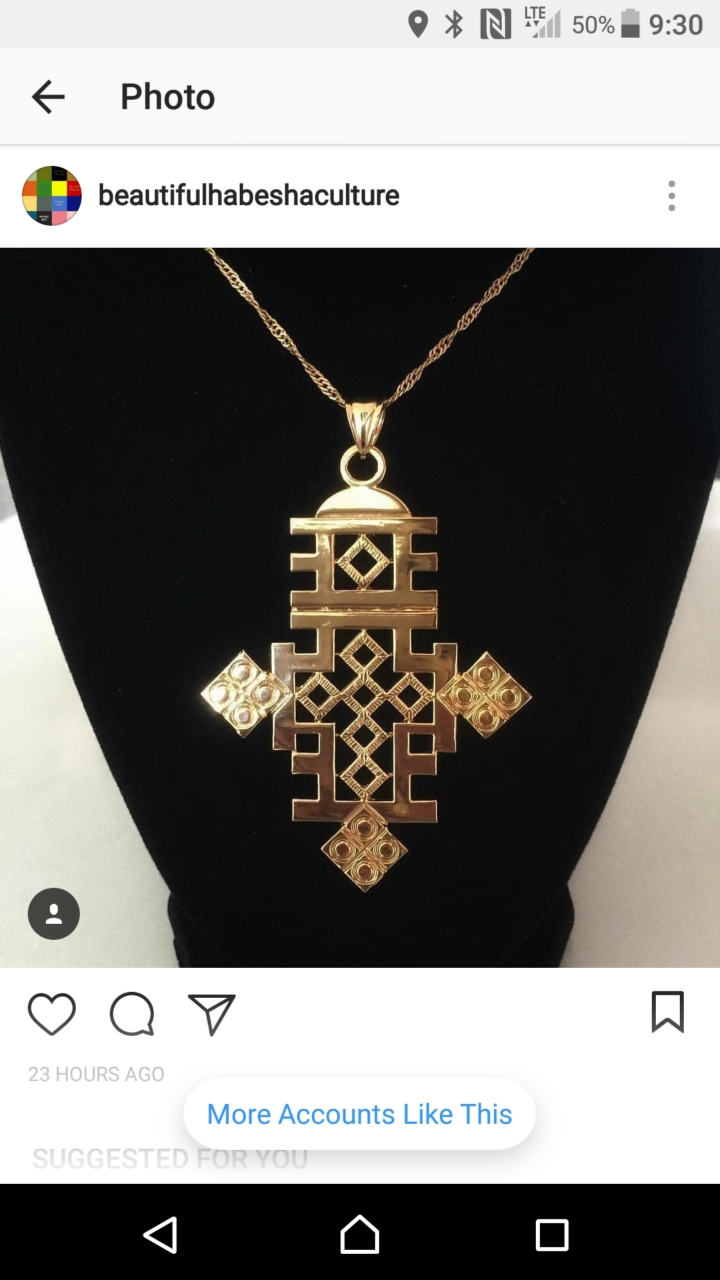
Task: Open beautifulhabeshaculture profile picture
Action: [x=52, y=196]
